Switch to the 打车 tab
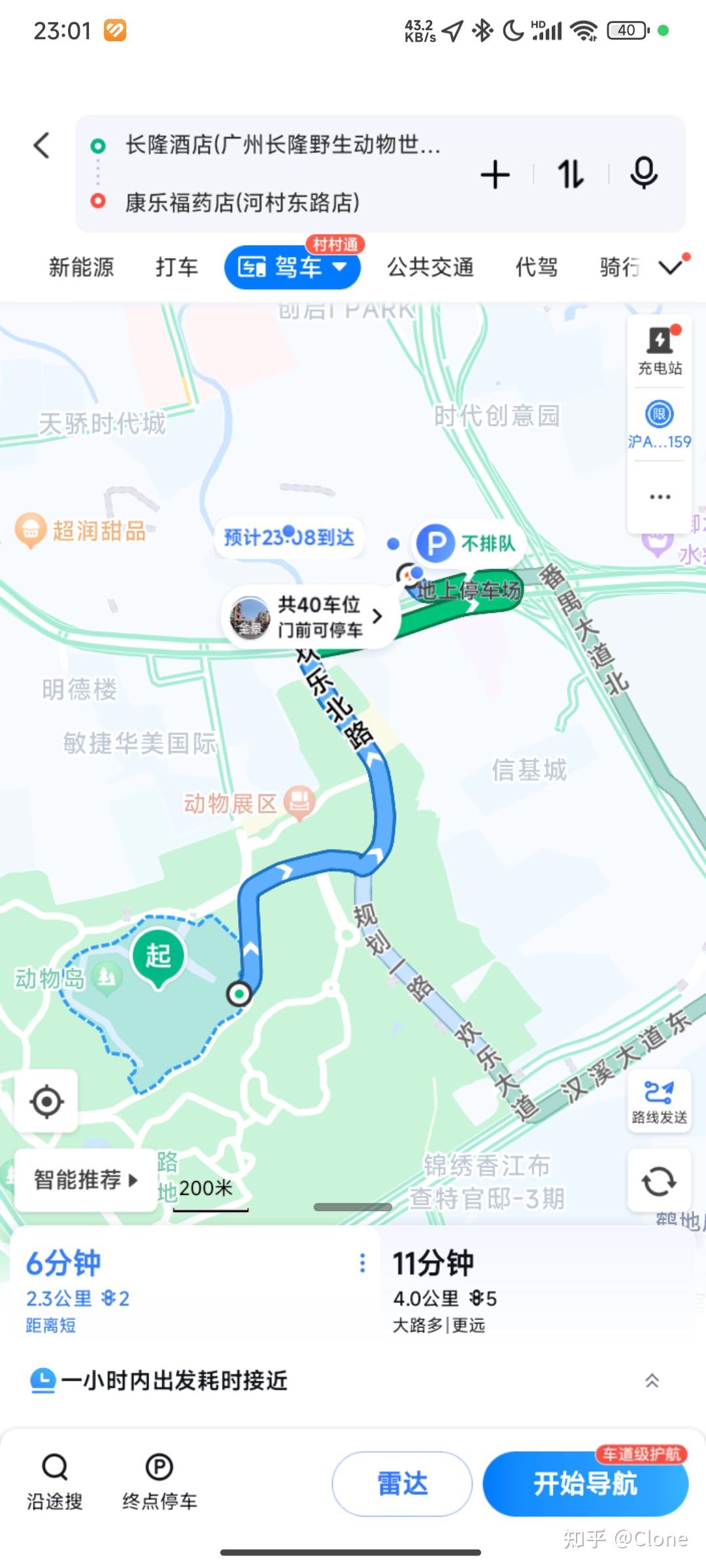 tap(176, 267)
